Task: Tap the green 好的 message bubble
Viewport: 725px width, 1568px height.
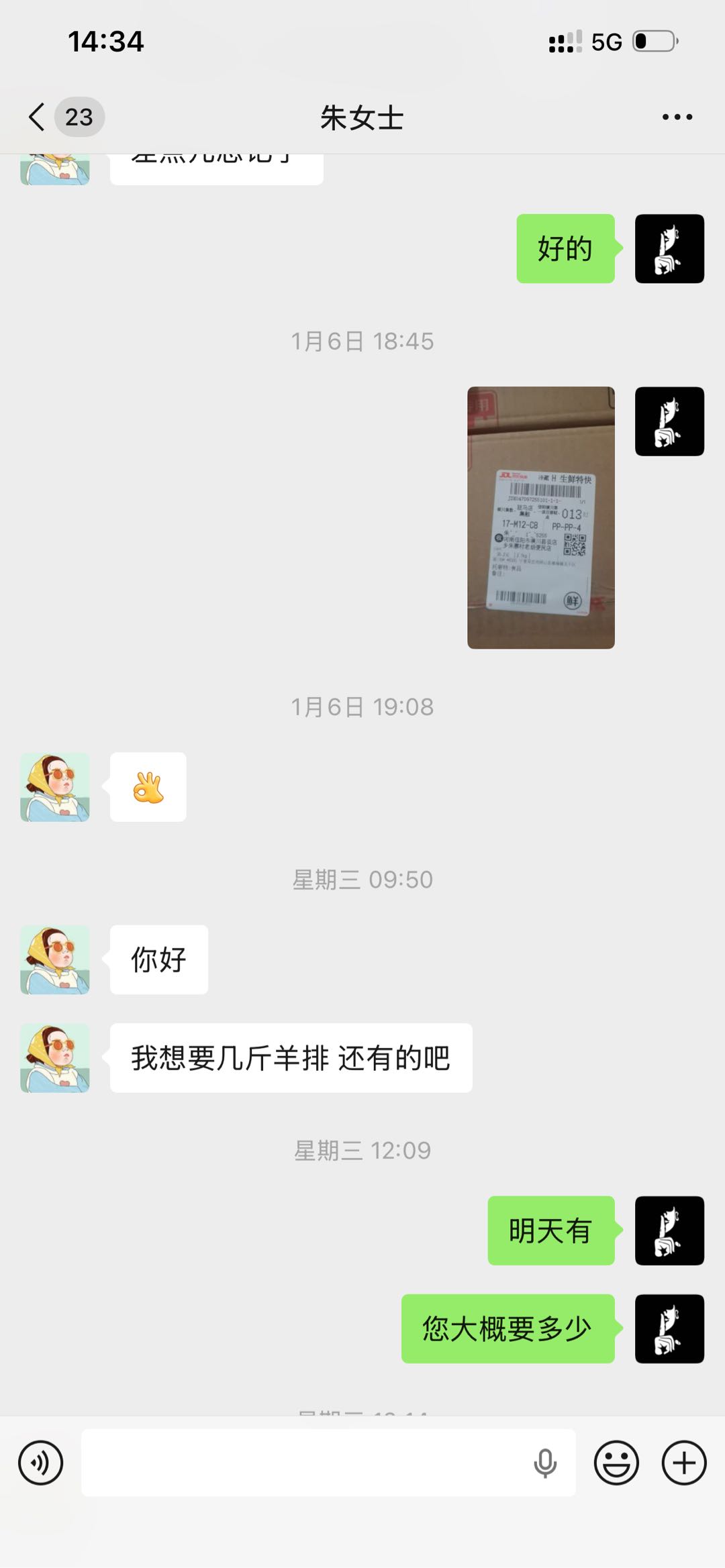Action: [x=565, y=248]
